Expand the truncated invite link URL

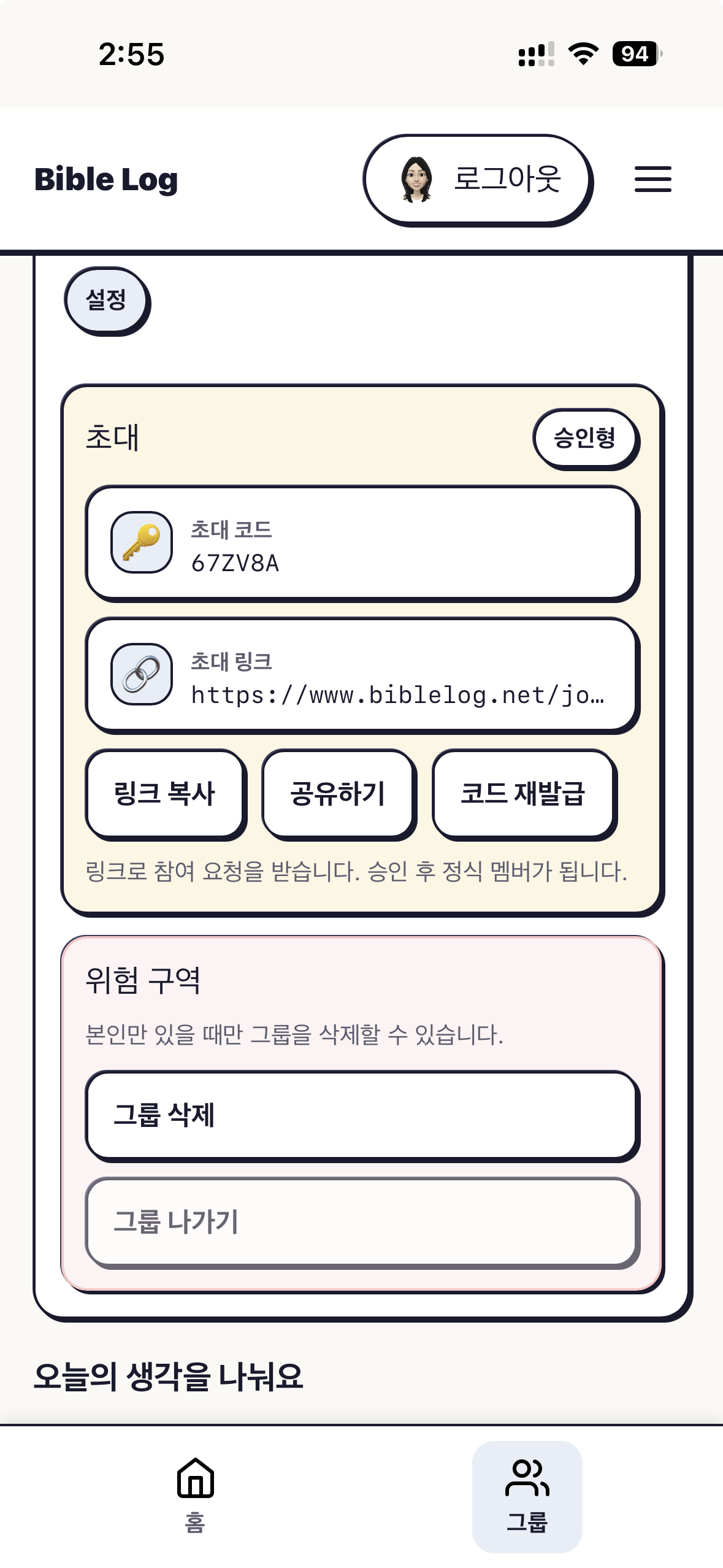(x=398, y=695)
